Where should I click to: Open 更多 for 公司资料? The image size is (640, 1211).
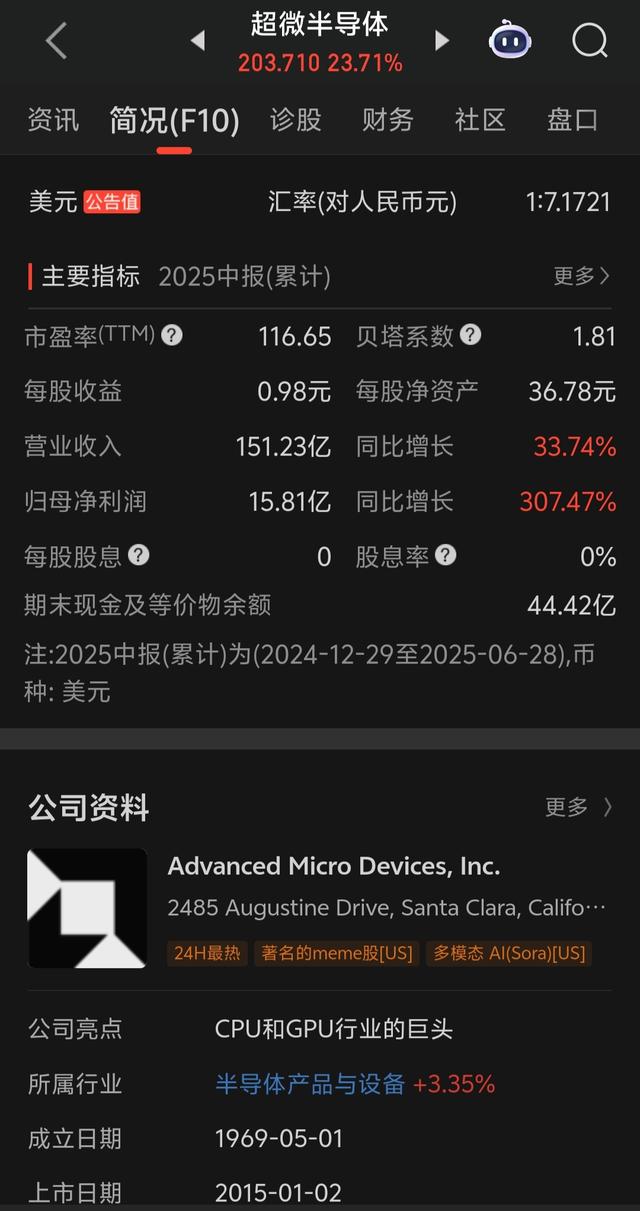578,807
